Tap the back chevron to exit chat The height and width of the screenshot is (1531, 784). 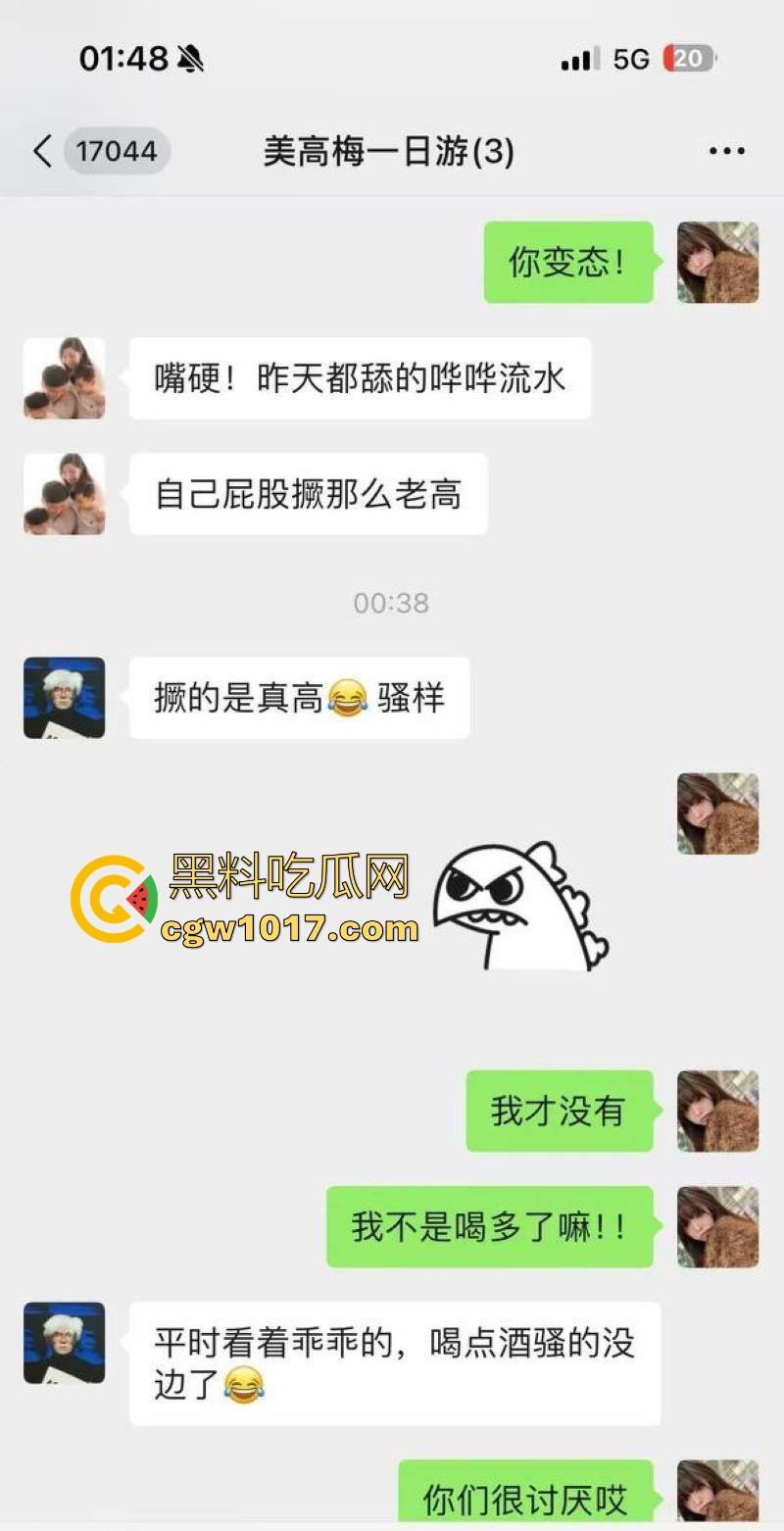(39, 150)
